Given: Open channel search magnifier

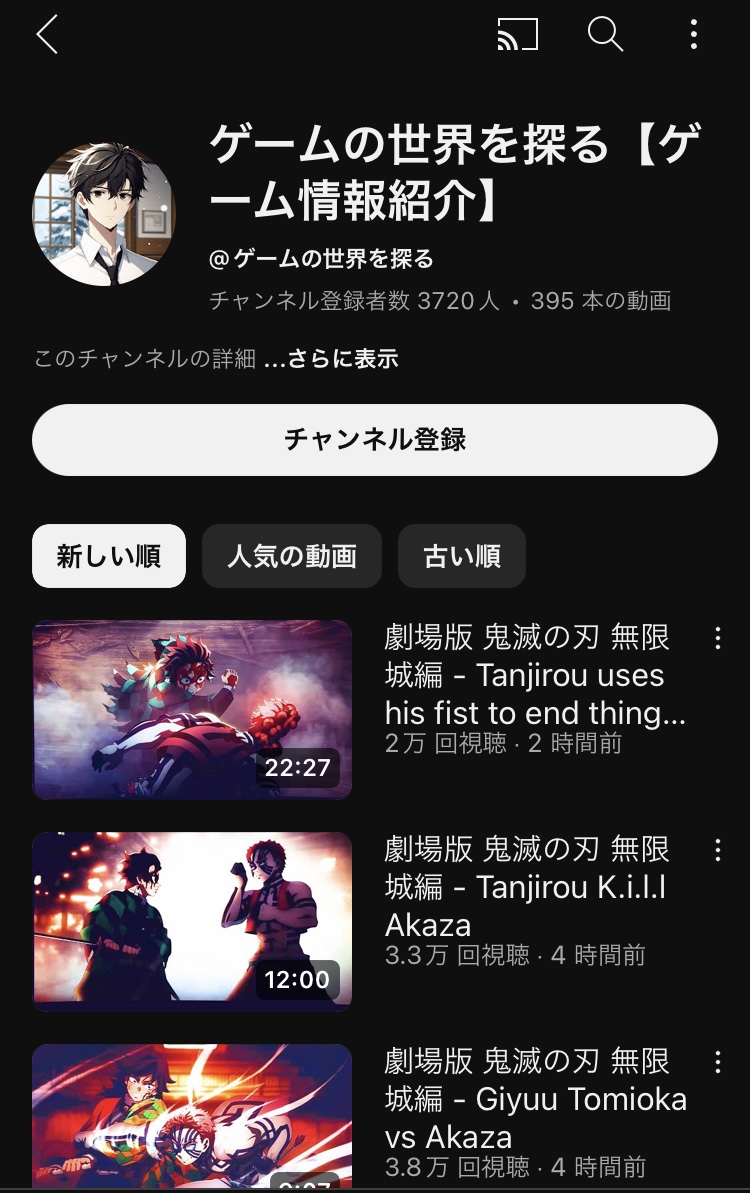Looking at the screenshot, I should pos(605,35).
